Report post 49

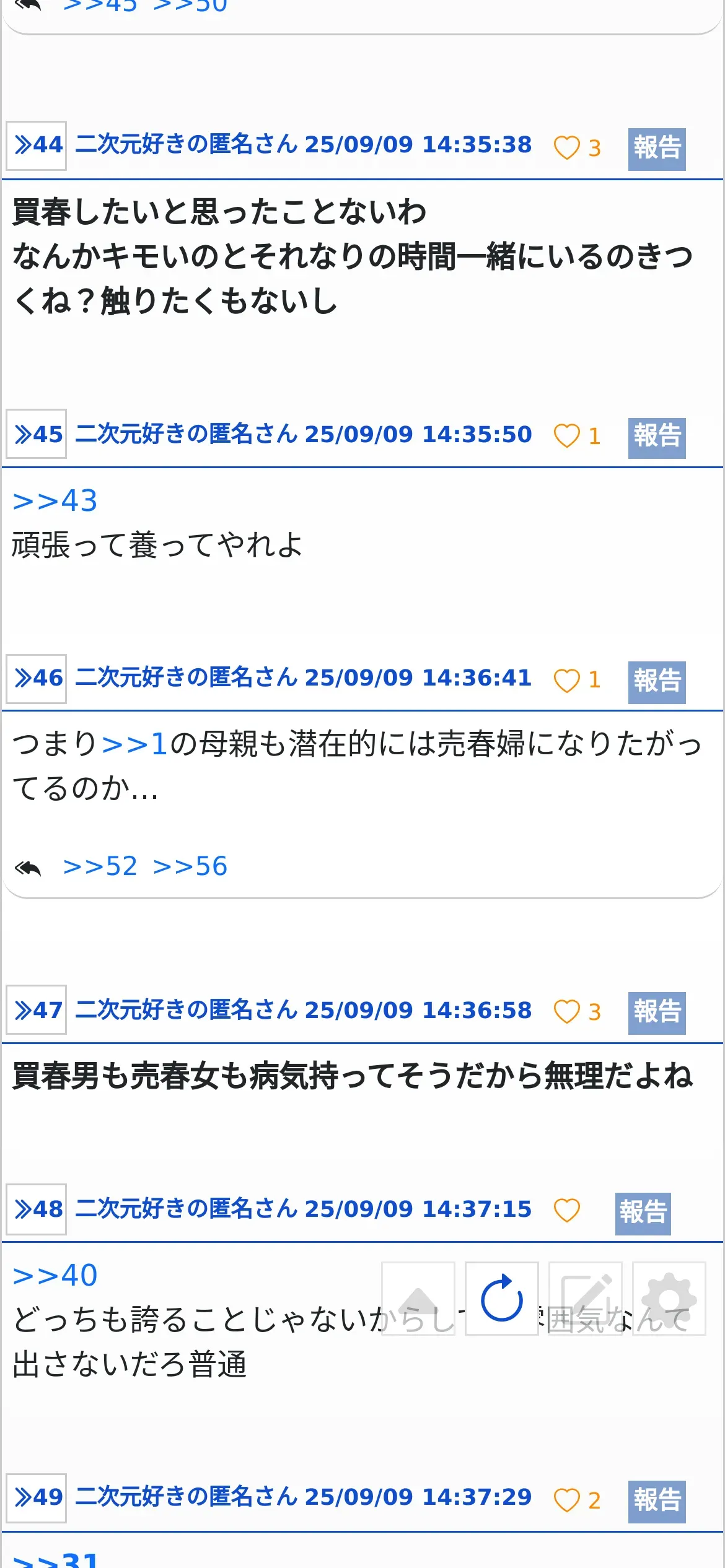[x=657, y=1502]
